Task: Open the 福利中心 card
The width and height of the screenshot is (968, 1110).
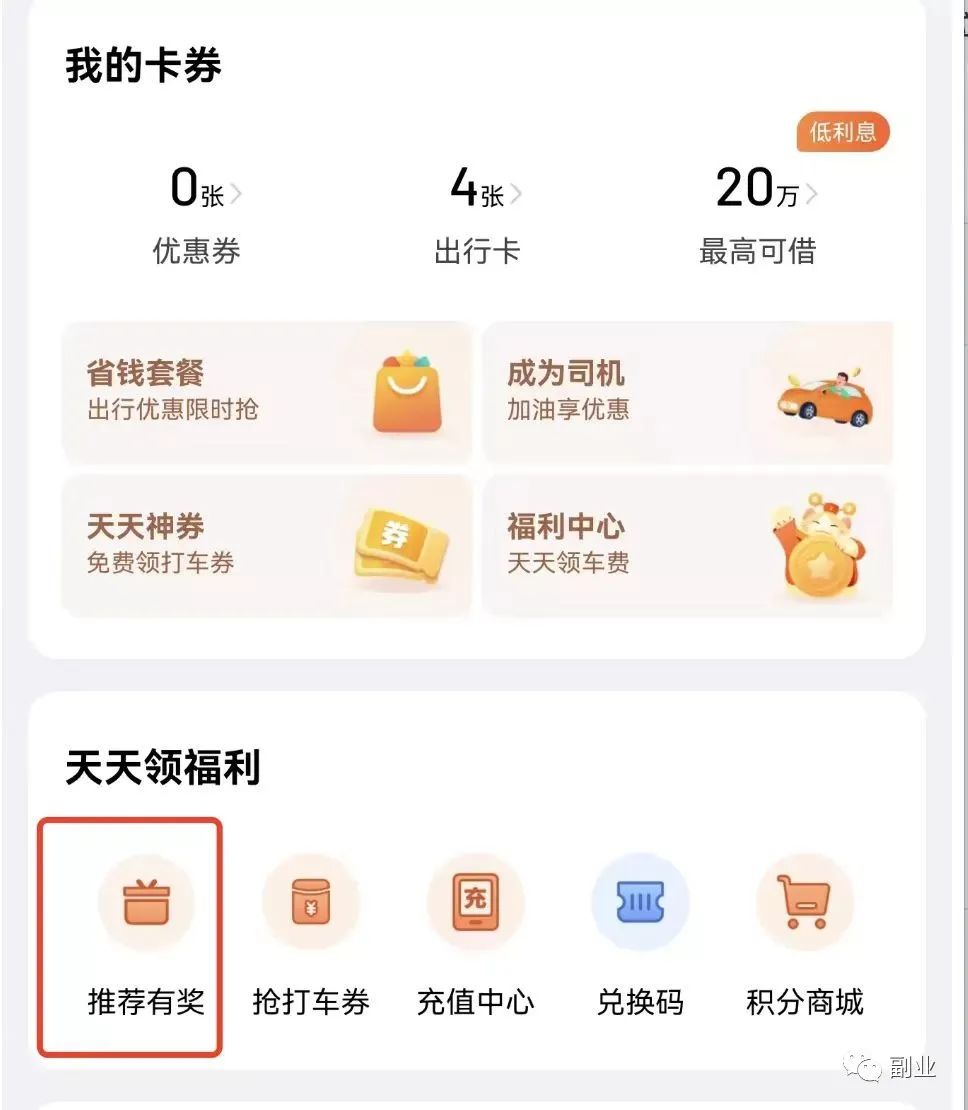Action: (688, 546)
